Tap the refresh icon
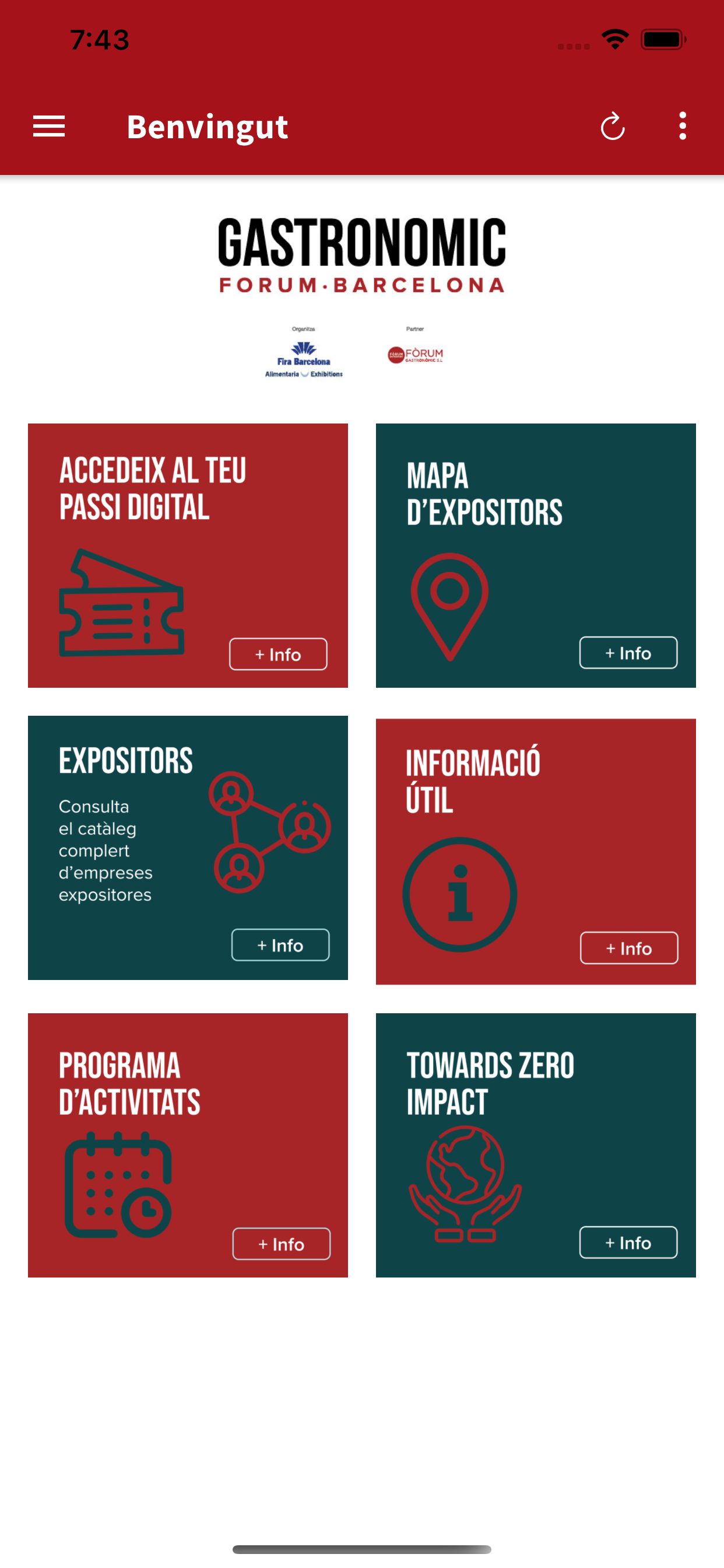The image size is (724, 1568). 612,127
